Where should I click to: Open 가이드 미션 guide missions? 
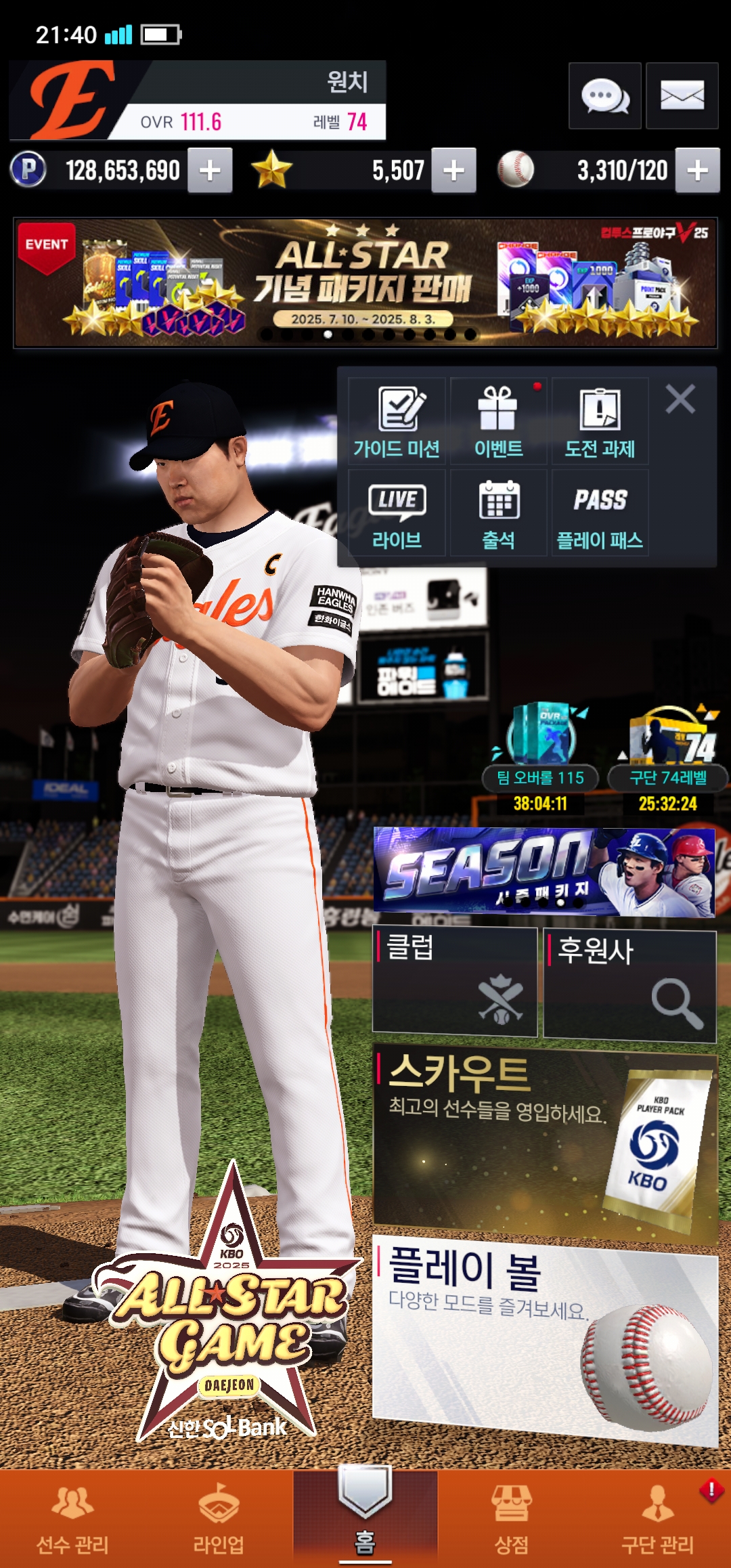pos(397,421)
